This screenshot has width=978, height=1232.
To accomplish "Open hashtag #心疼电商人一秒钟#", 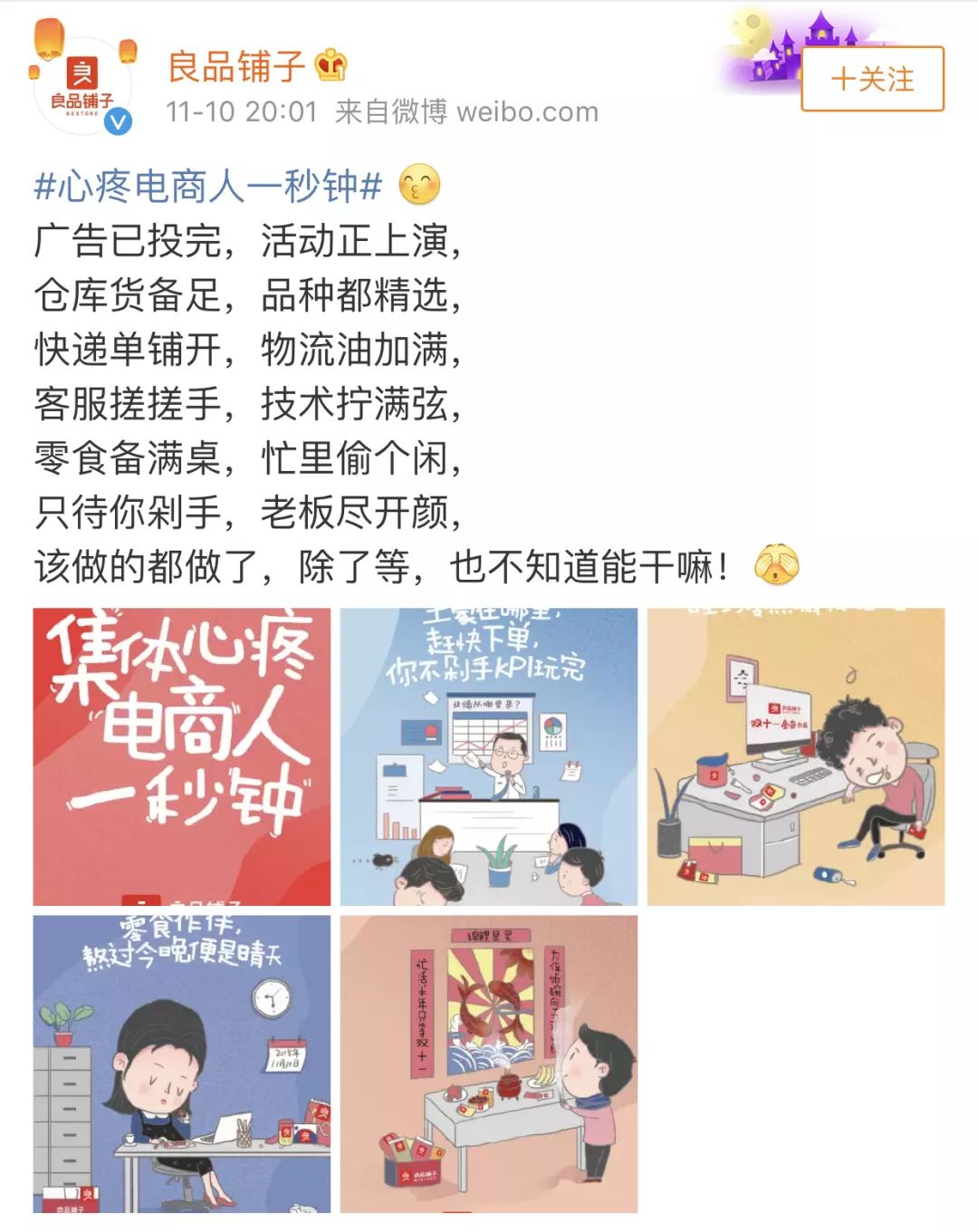I will (x=207, y=187).
